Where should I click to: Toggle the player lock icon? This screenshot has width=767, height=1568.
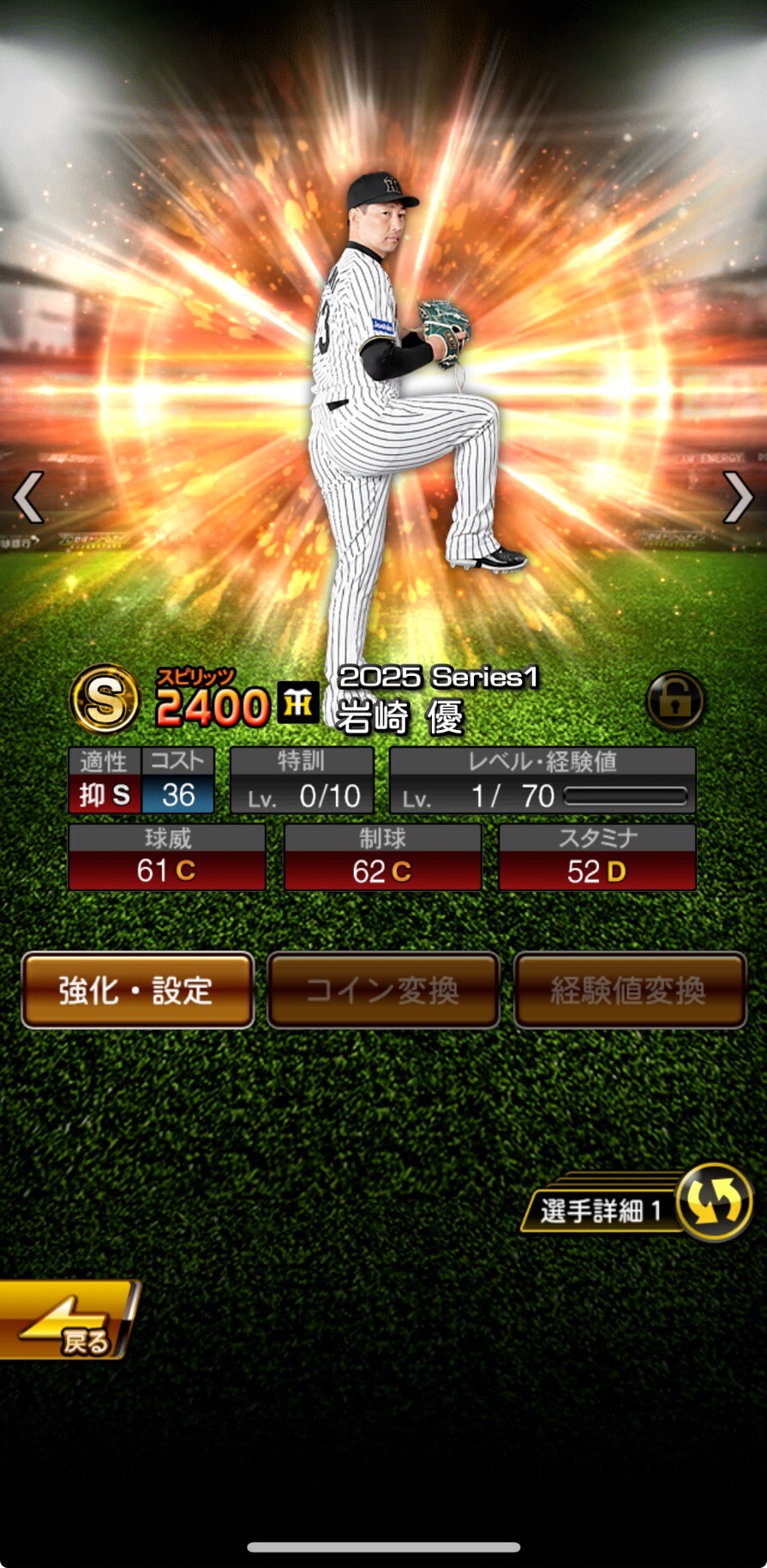pyautogui.click(x=675, y=700)
